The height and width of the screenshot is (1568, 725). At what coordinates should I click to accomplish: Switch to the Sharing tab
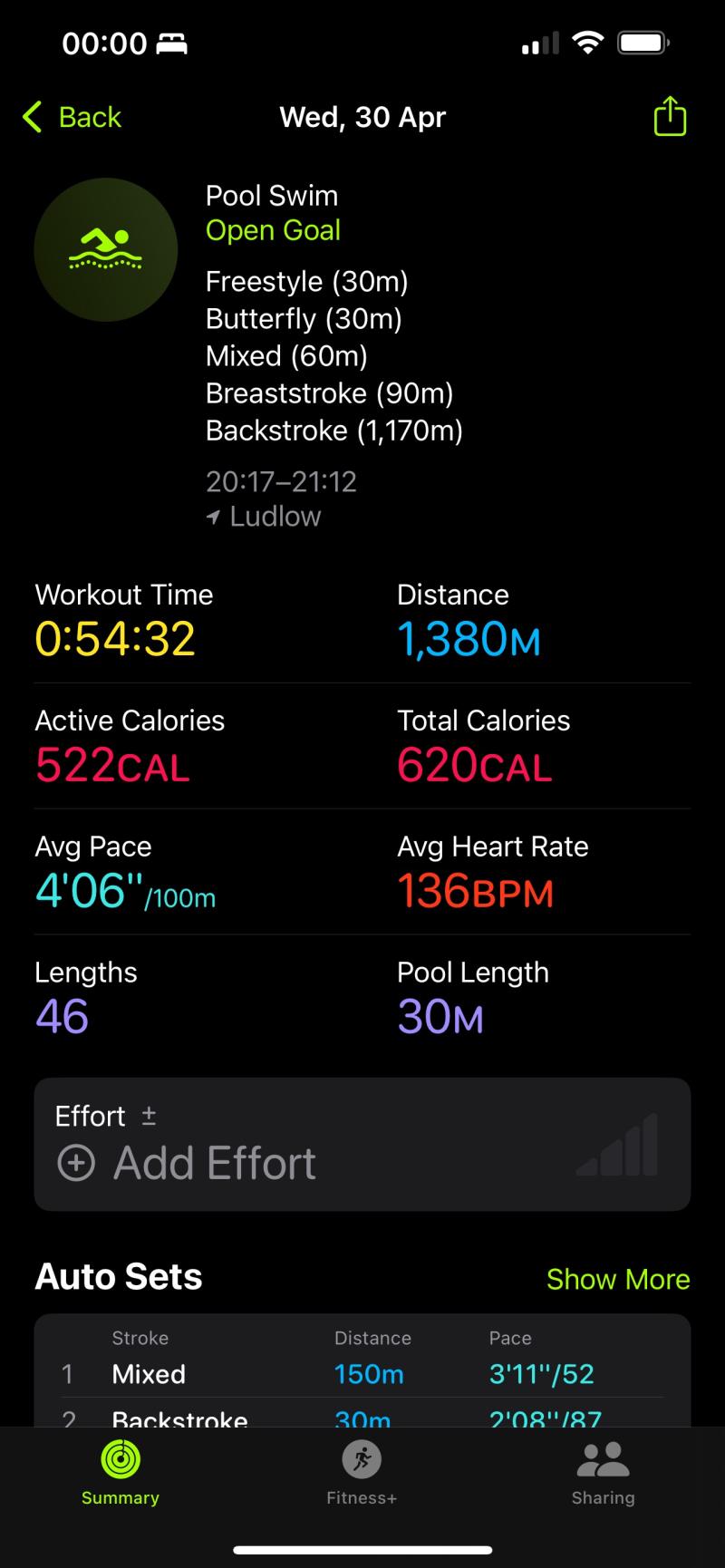603,1473
